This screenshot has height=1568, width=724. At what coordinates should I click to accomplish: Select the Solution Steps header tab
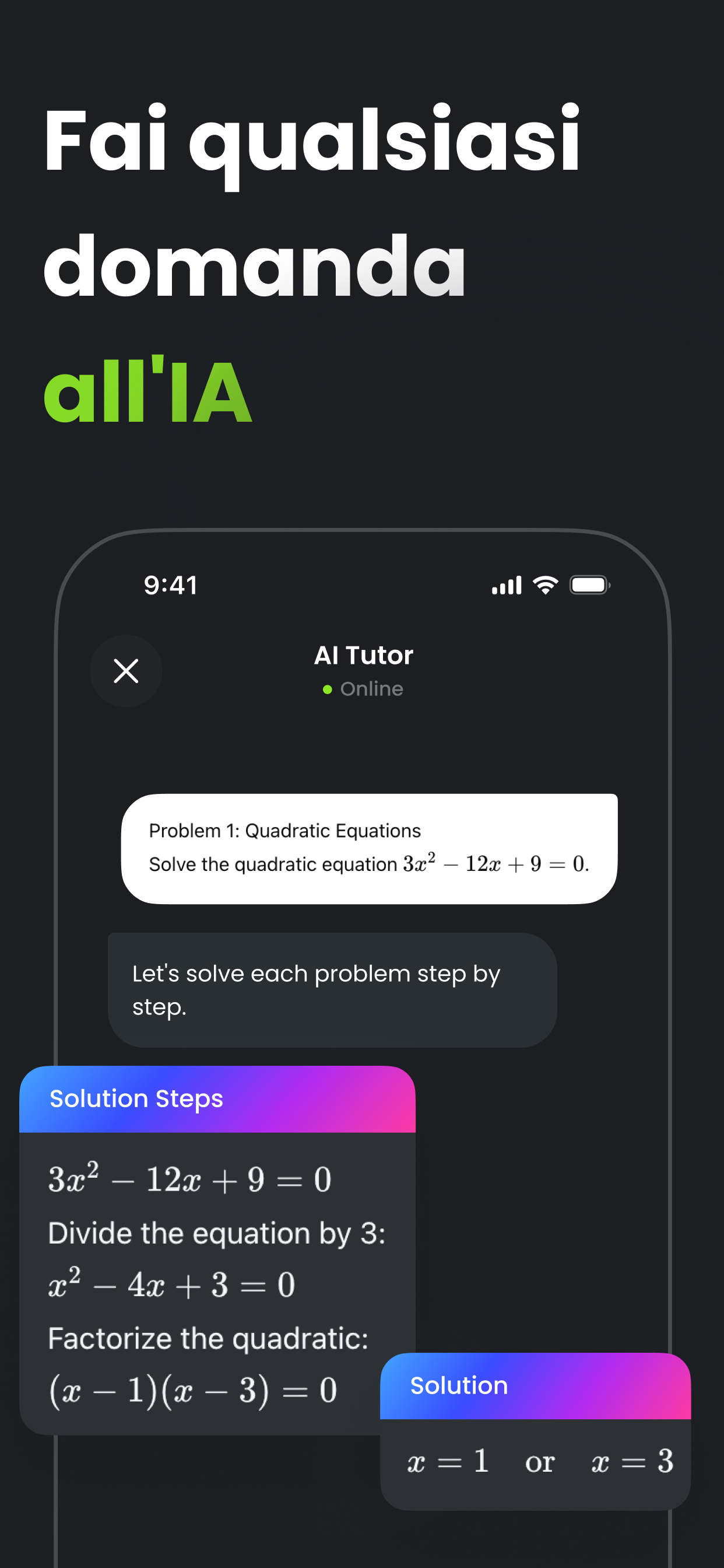pos(136,1098)
